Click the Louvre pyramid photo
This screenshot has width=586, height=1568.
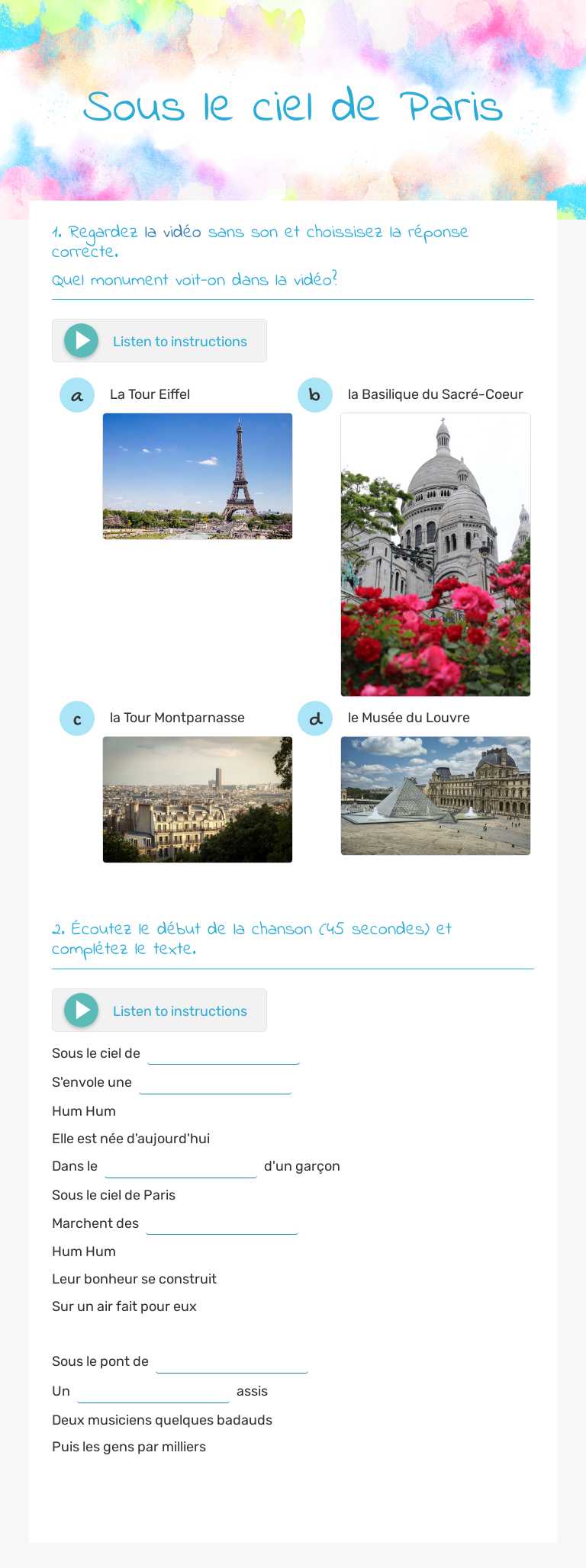tap(435, 795)
